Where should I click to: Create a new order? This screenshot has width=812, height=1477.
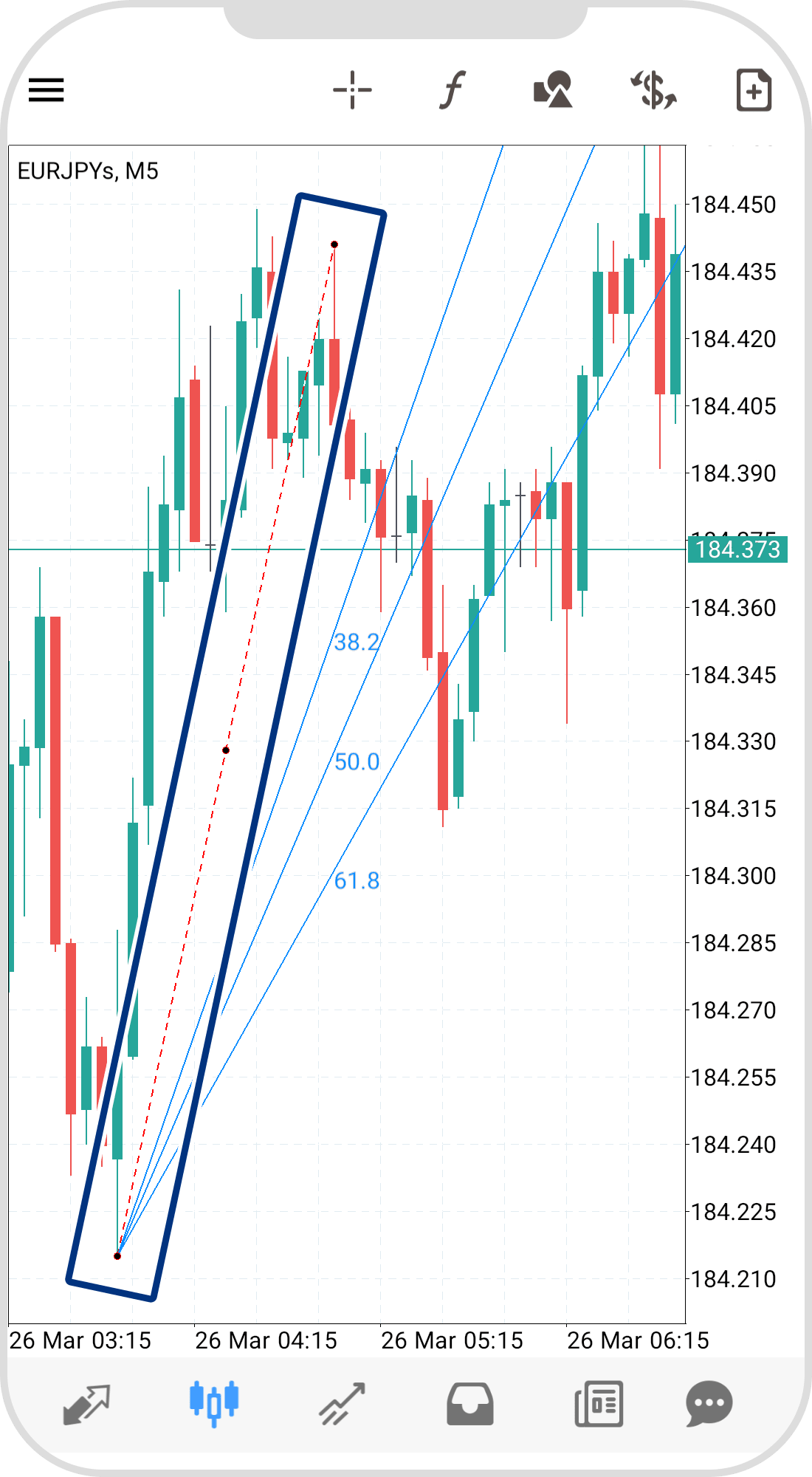click(754, 90)
